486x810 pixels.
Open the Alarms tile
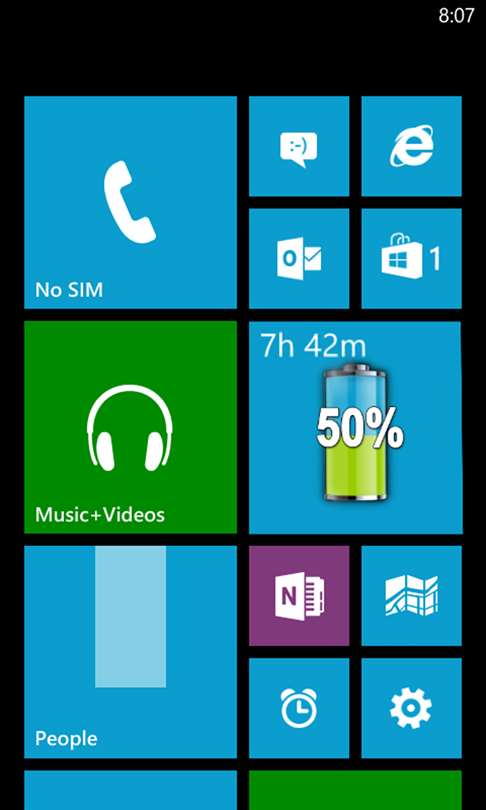tap(299, 708)
